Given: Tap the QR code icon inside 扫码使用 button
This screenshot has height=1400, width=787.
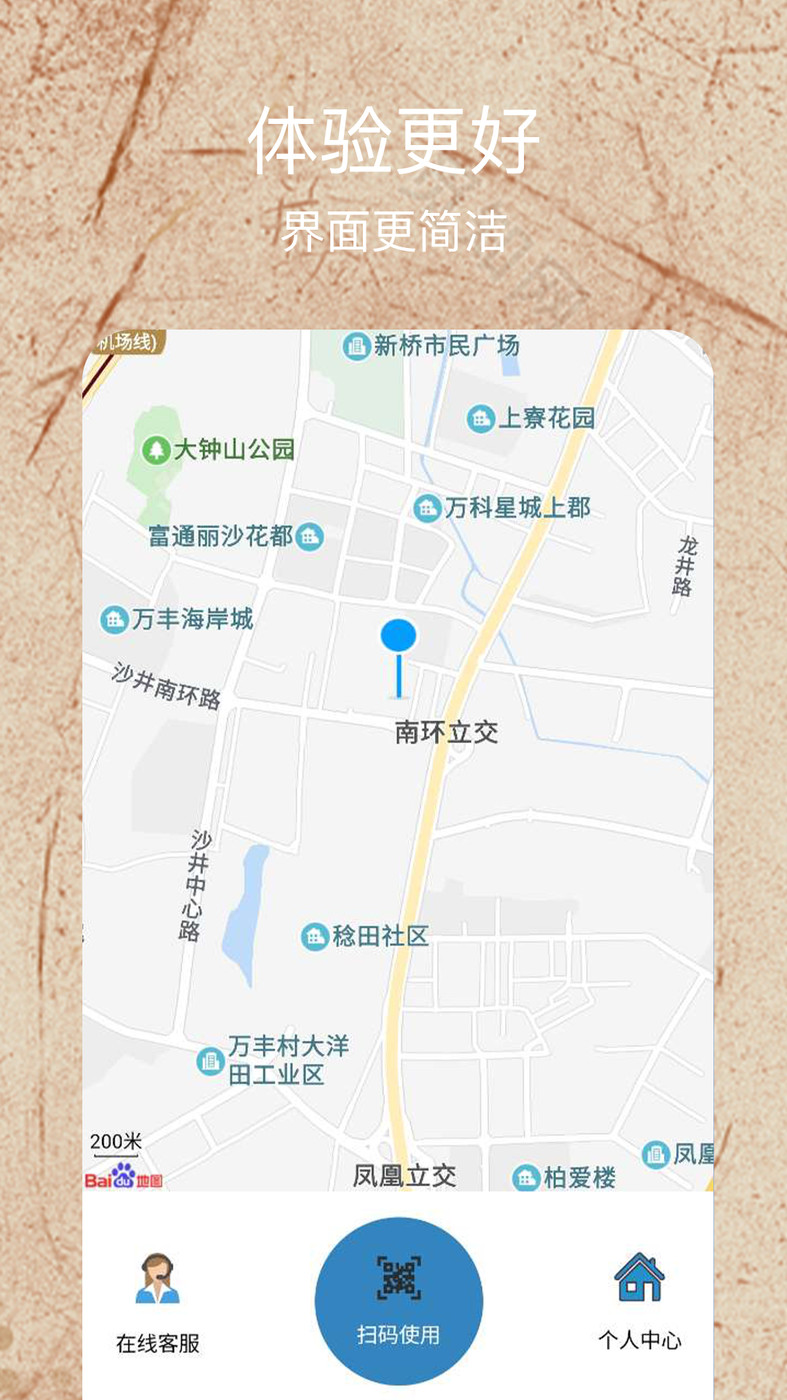Looking at the screenshot, I should [399, 1278].
